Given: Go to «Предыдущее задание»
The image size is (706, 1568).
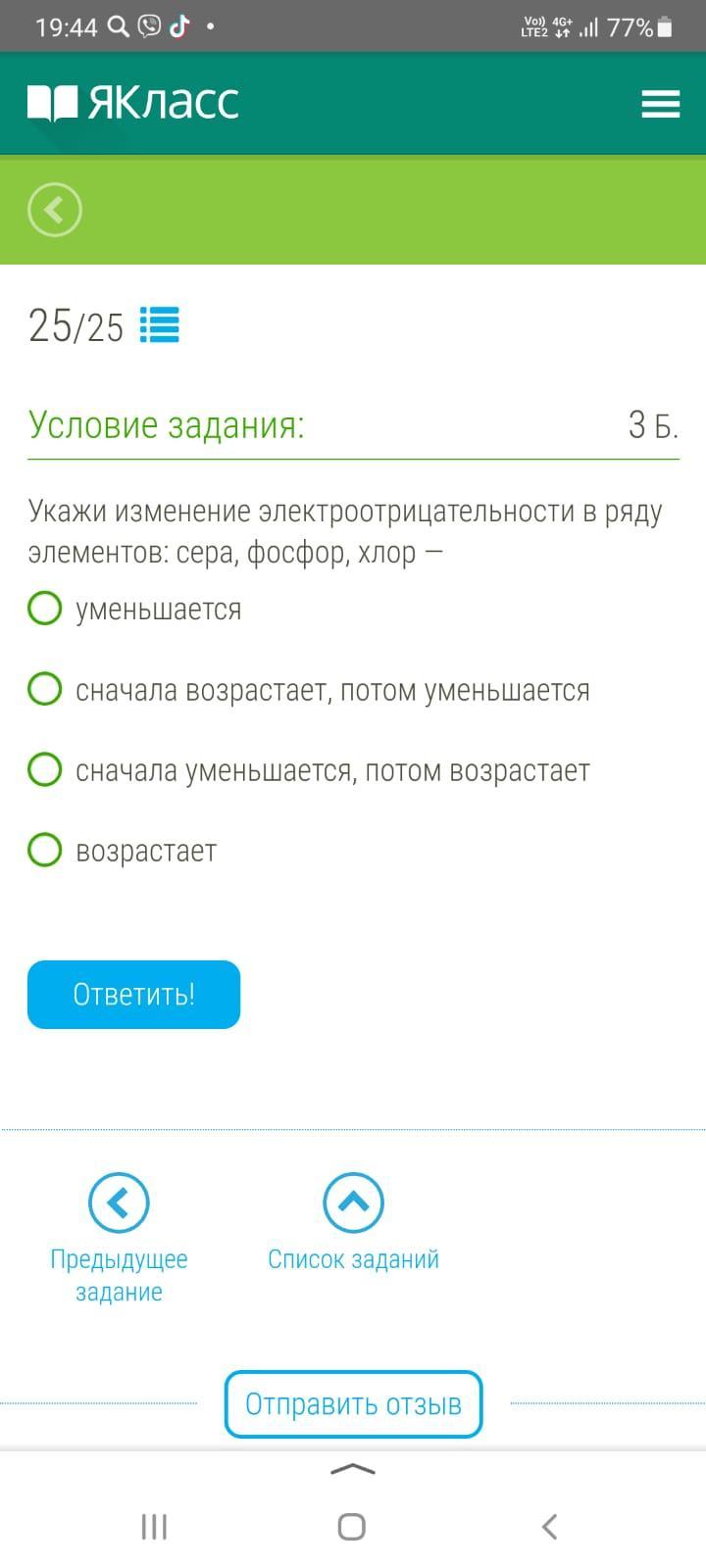Looking at the screenshot, I should (x=119, y=1238).
